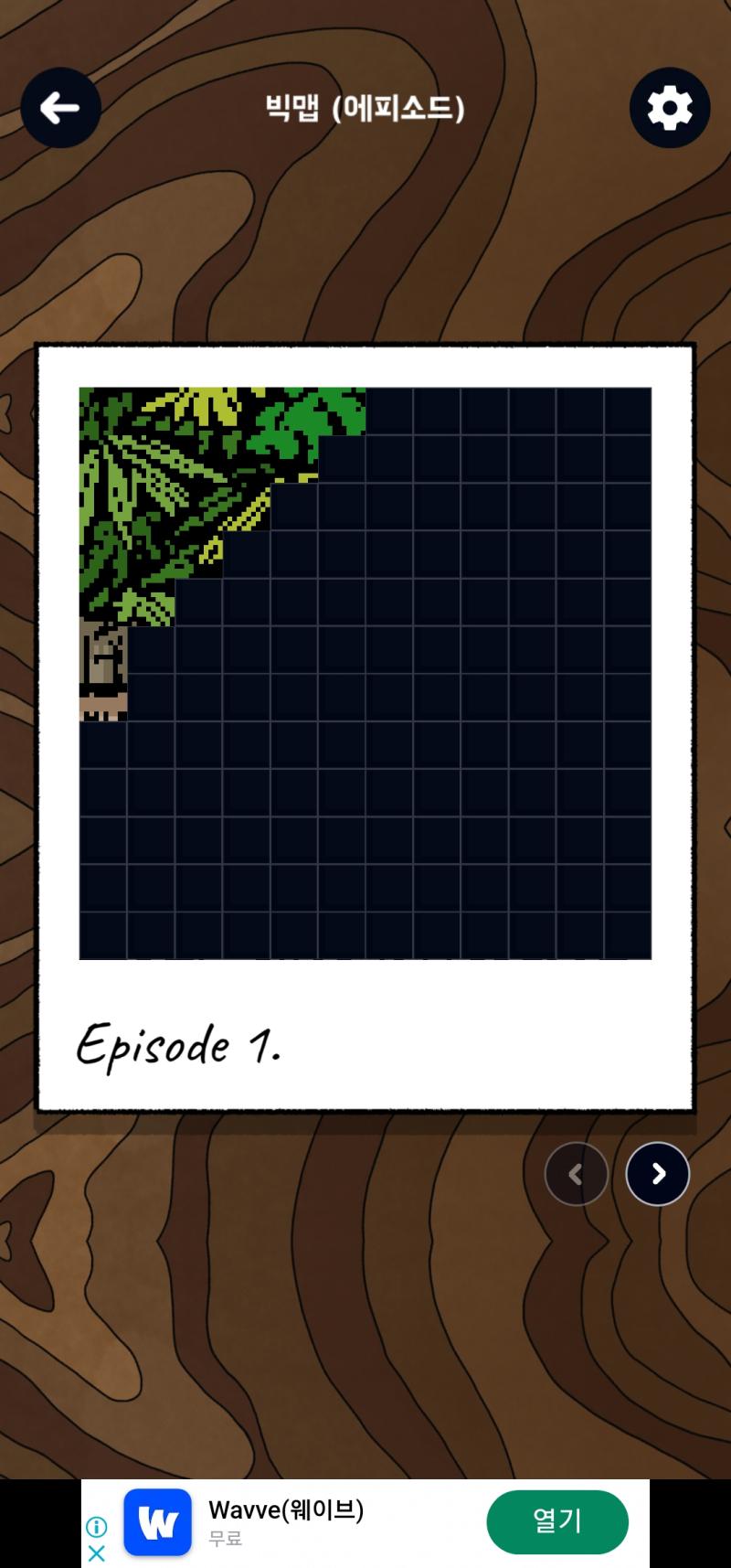Open the ad info icon

(97, 1526)
